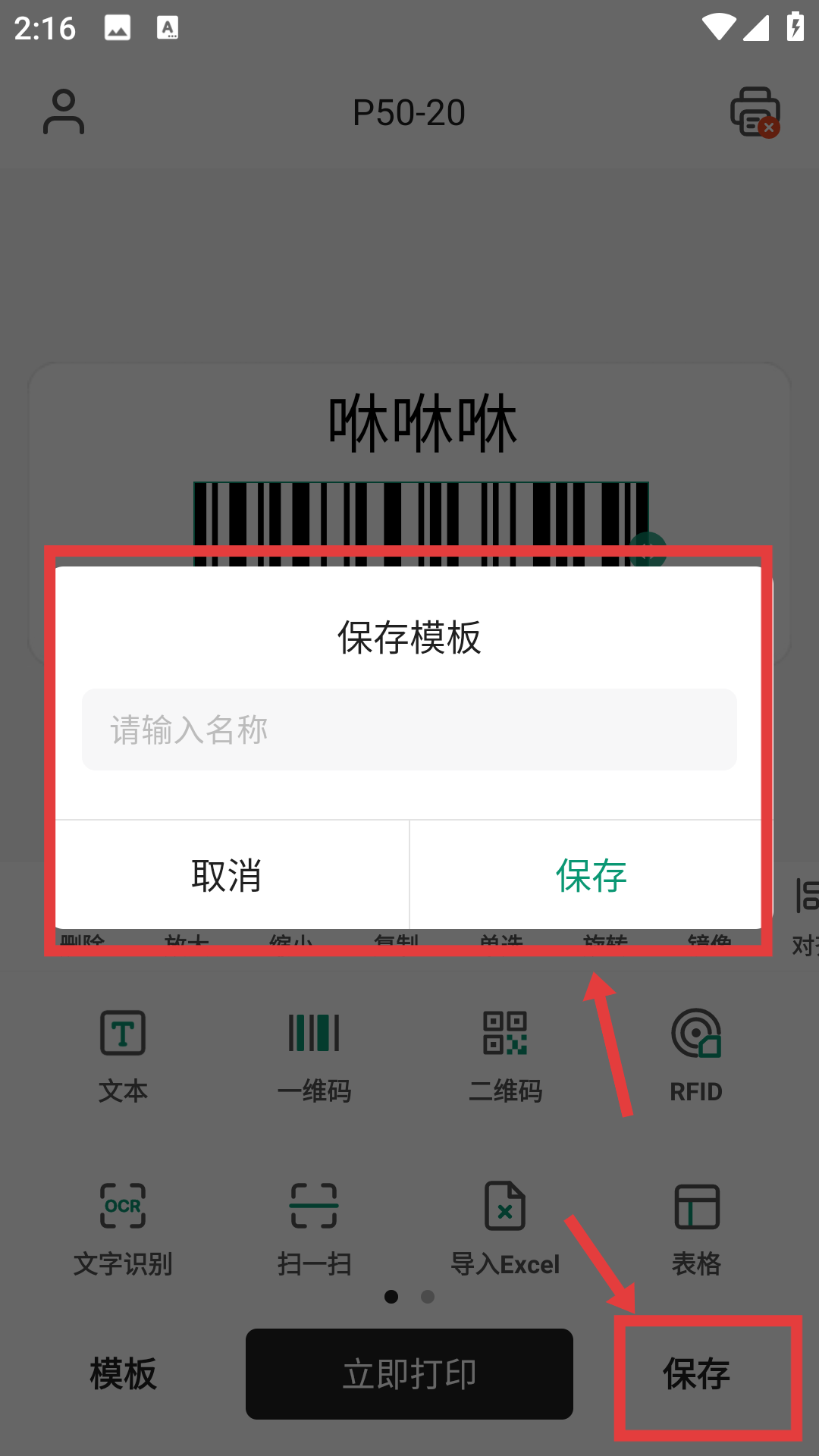Open the 扫一扫 scanner
Viewport: 819px width, 1456px height.
[314, 1228]
